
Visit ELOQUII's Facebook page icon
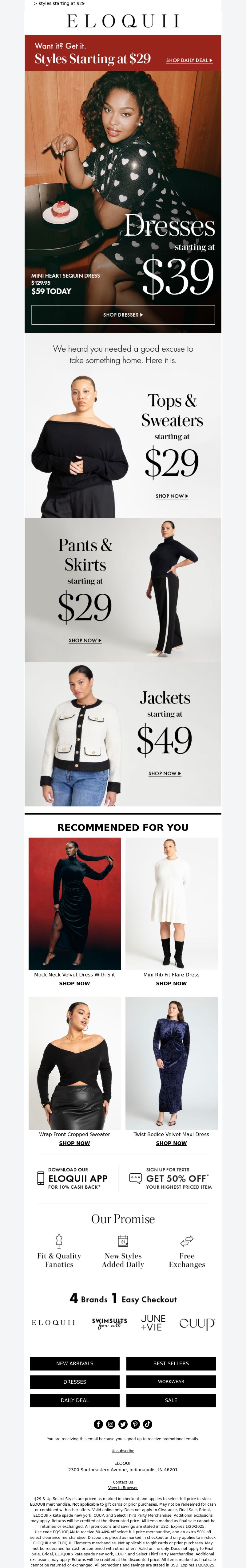[98, 1424]
